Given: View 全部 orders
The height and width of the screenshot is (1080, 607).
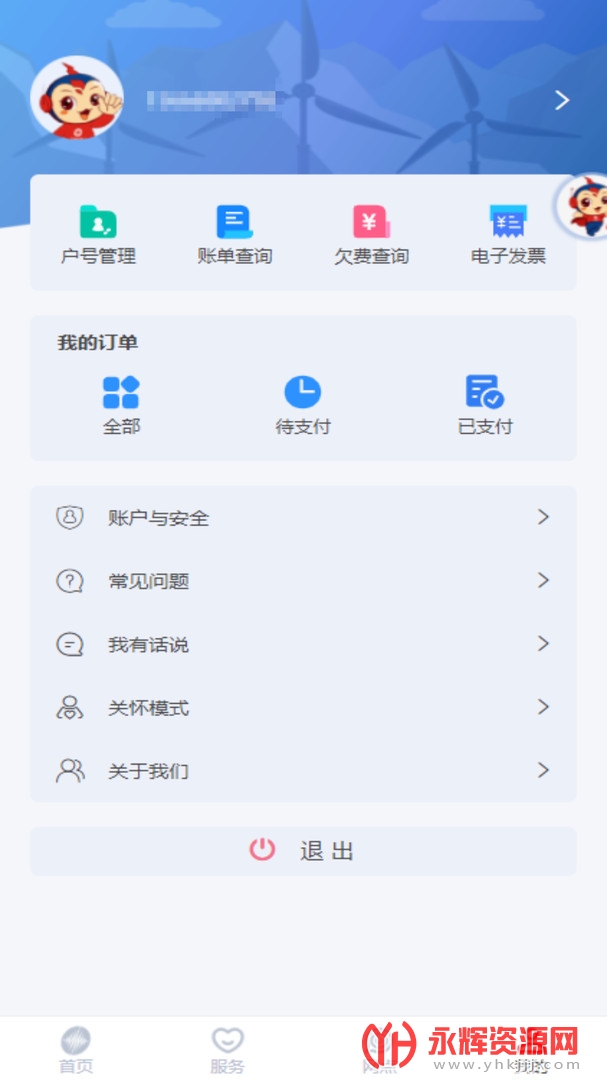Looking at the screenshot, I should pos(121,405).
